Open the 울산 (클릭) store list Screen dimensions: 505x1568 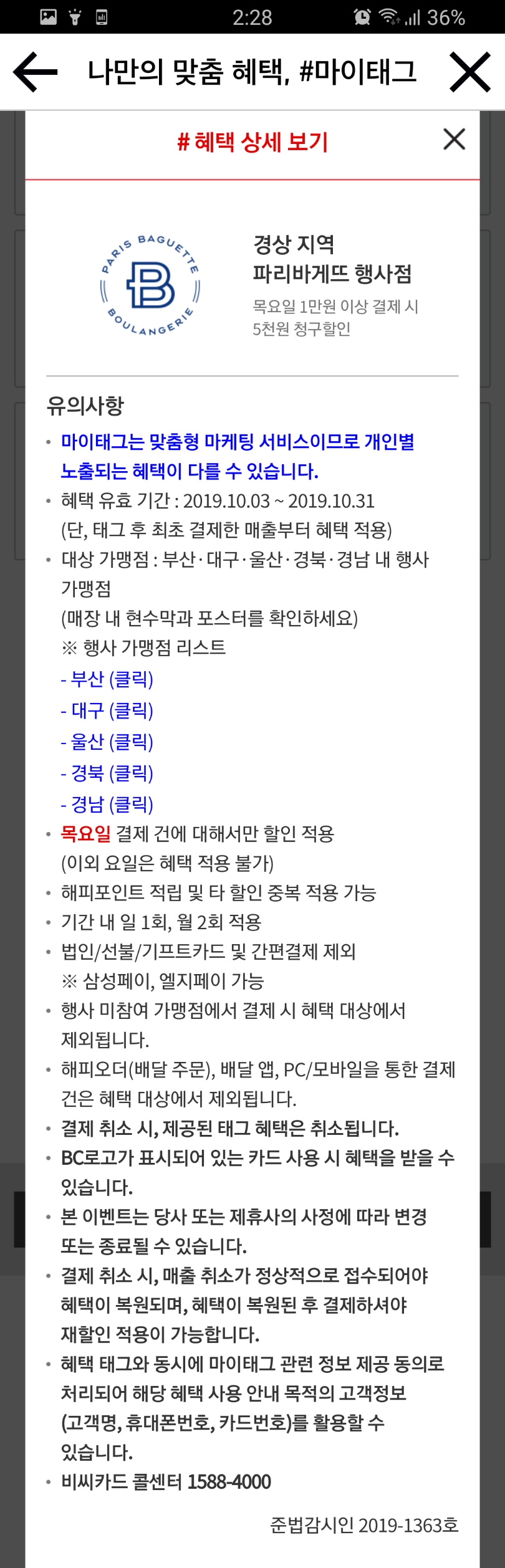point(107,742)
